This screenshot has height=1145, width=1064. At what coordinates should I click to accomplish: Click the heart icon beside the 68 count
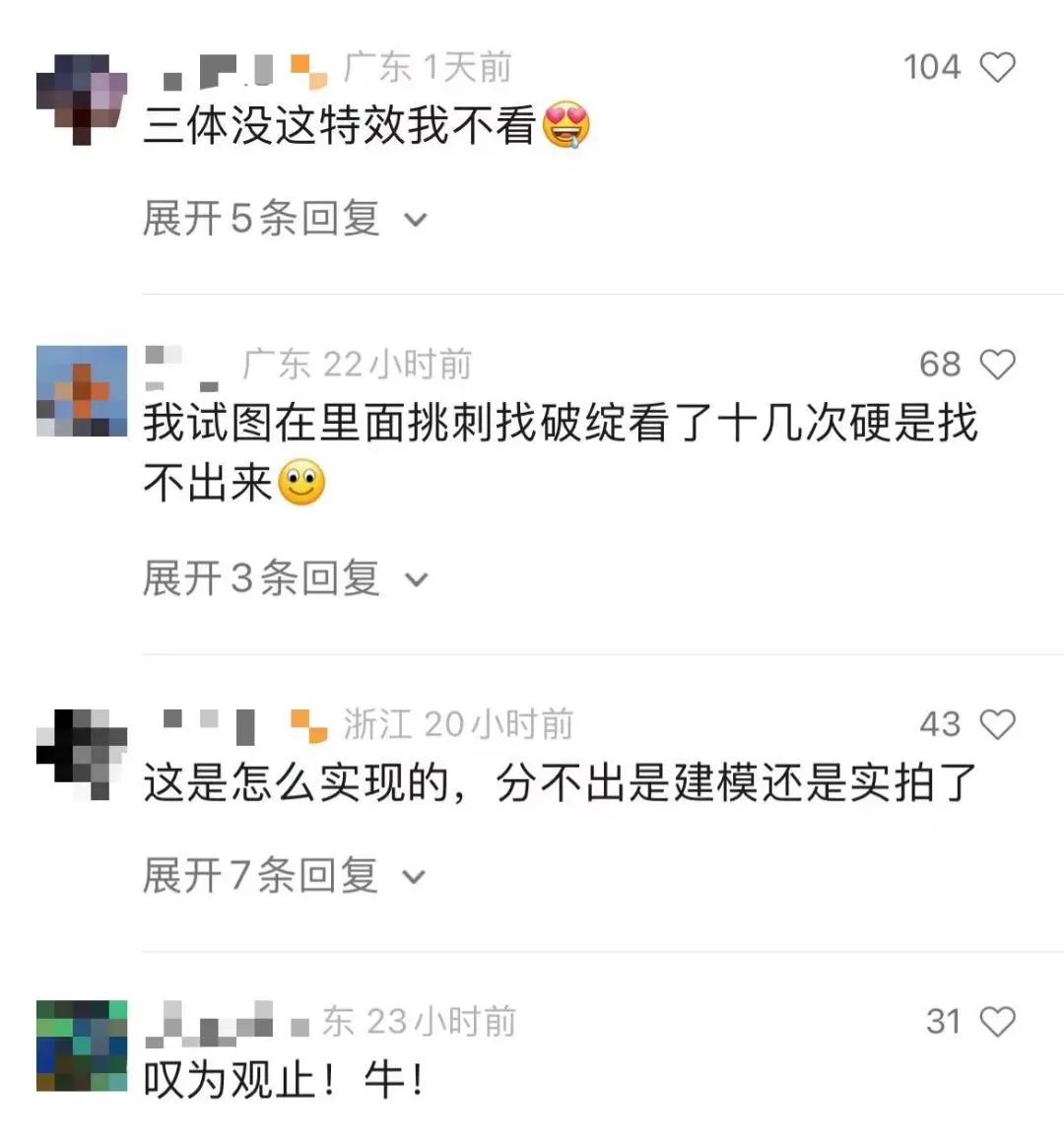click(x=999, y=365)
